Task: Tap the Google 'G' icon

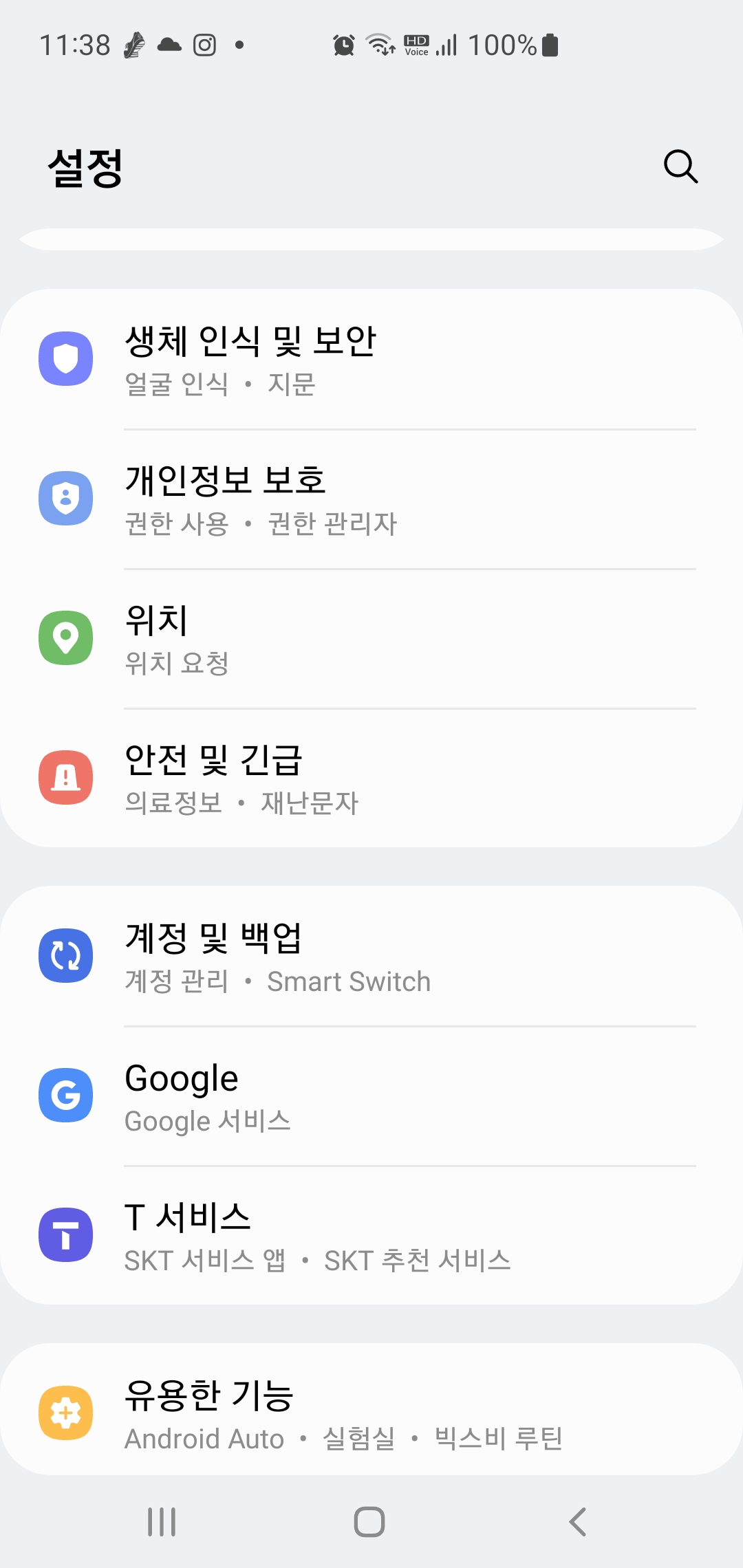Action: tap(66, 1096)
